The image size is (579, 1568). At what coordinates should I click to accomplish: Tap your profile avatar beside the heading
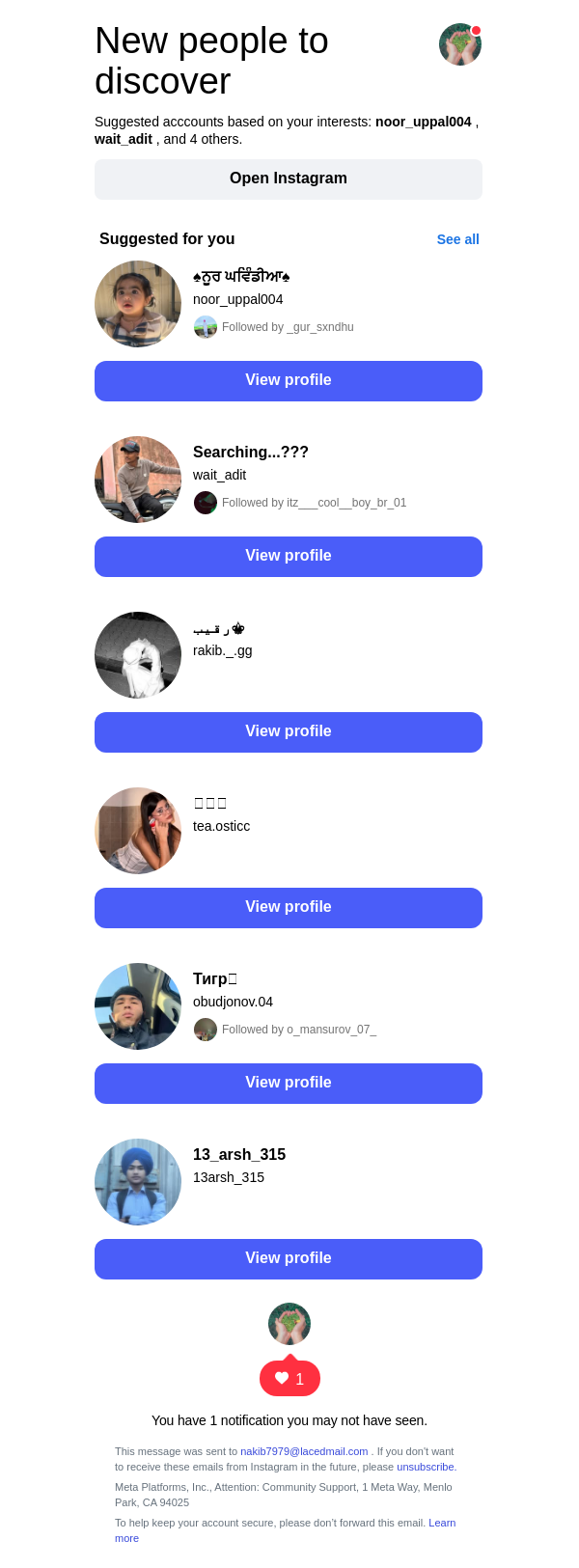pyautogui.click(x=460, y=44)
